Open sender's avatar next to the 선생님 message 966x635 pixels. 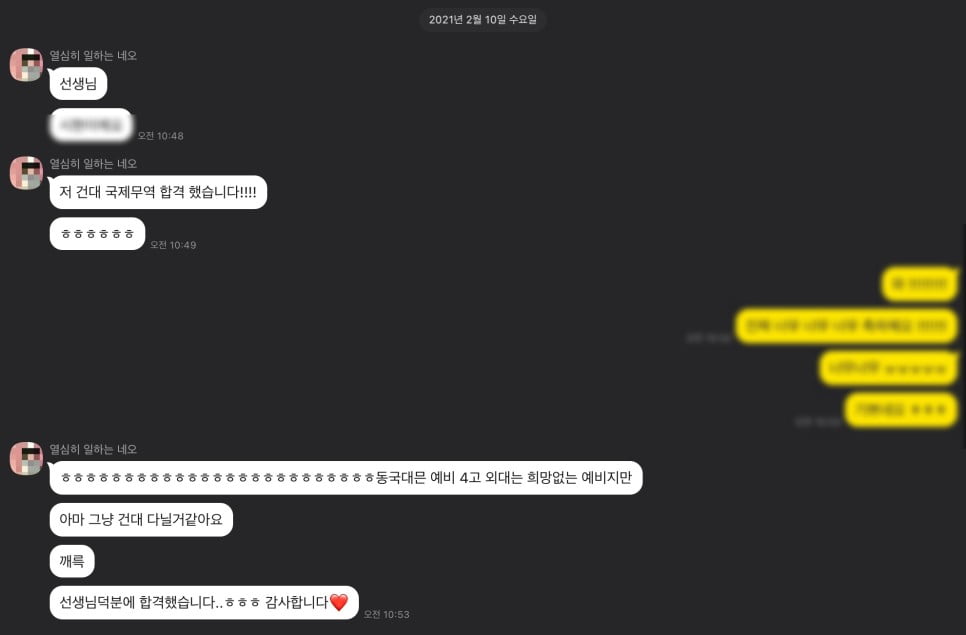click(x=26, y=65)
